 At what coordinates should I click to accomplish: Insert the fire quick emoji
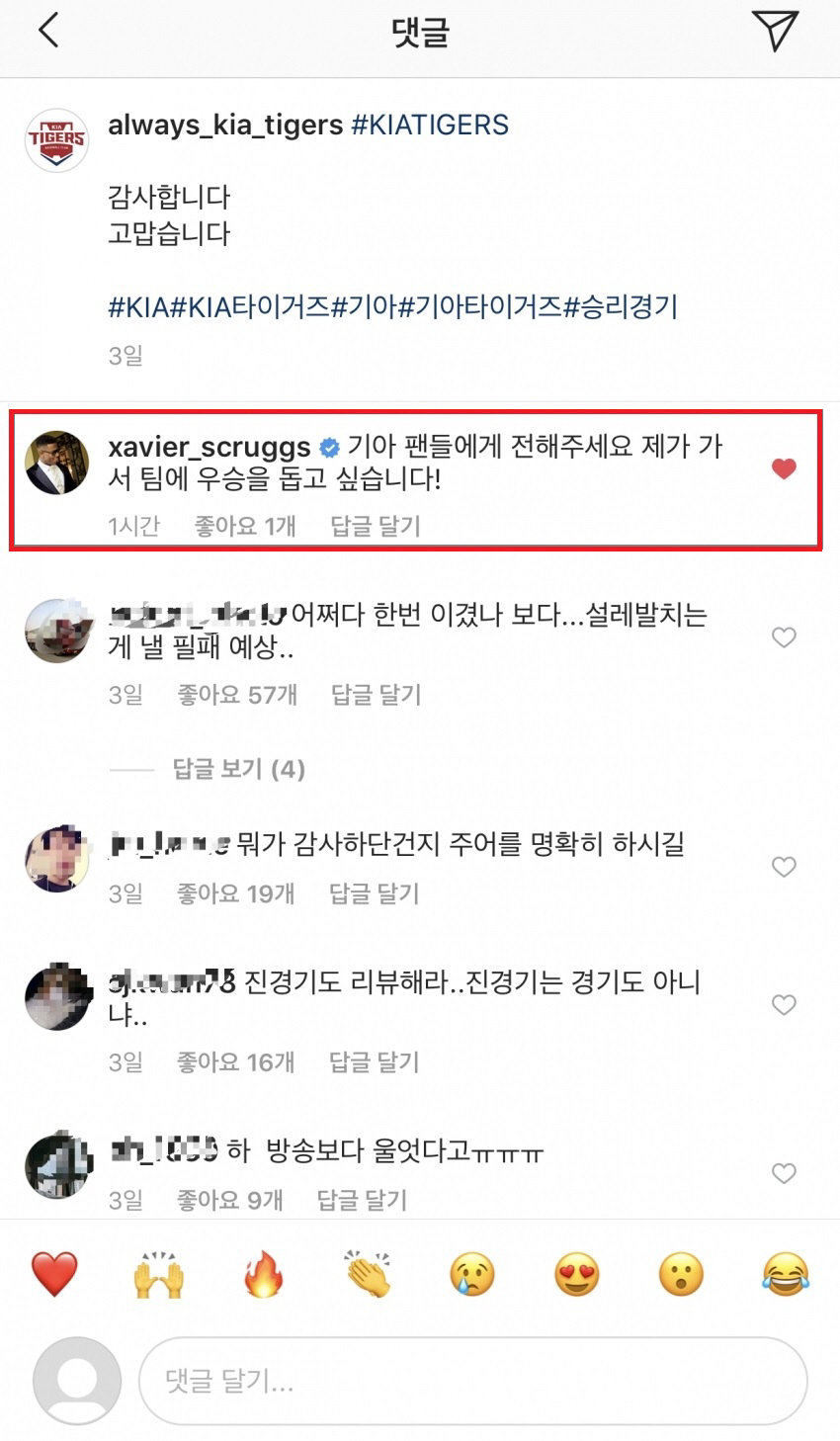tap(264, 1274)
